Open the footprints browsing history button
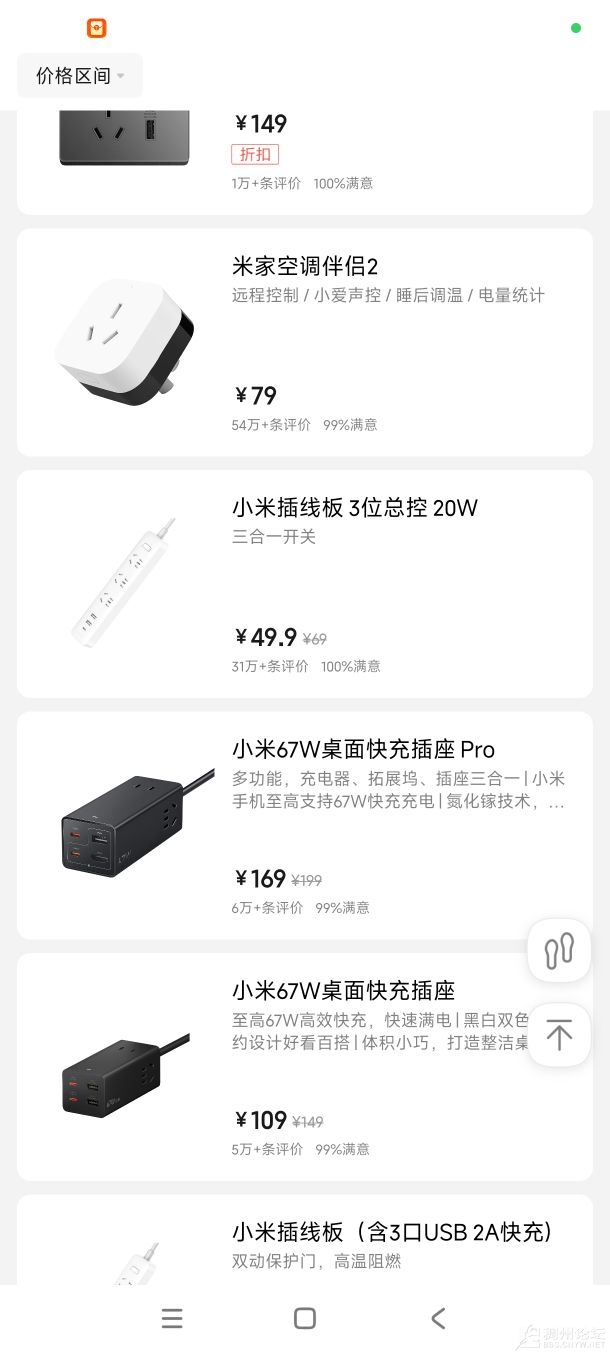The image size is (610, 1356). [559, 950]
